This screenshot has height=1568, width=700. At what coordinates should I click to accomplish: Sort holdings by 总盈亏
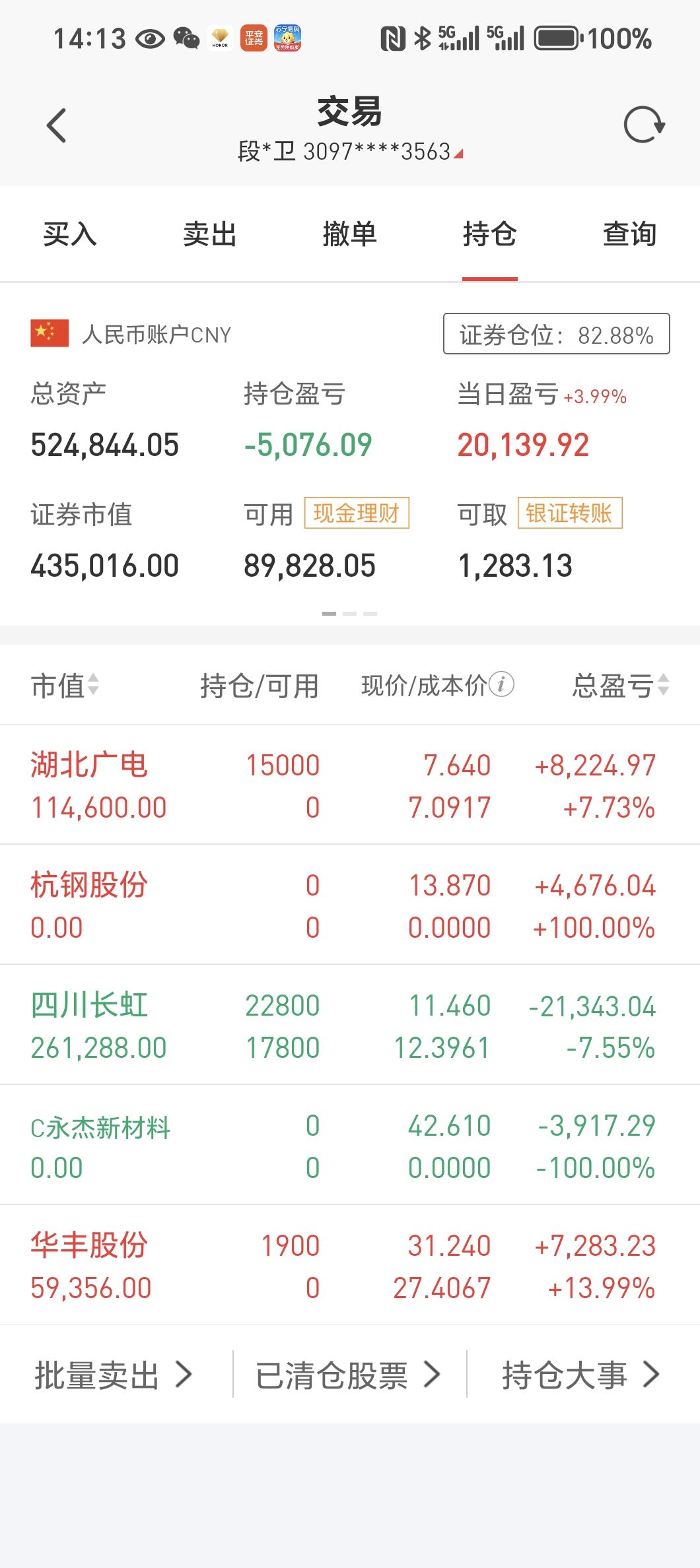click(x=621, y=685)
